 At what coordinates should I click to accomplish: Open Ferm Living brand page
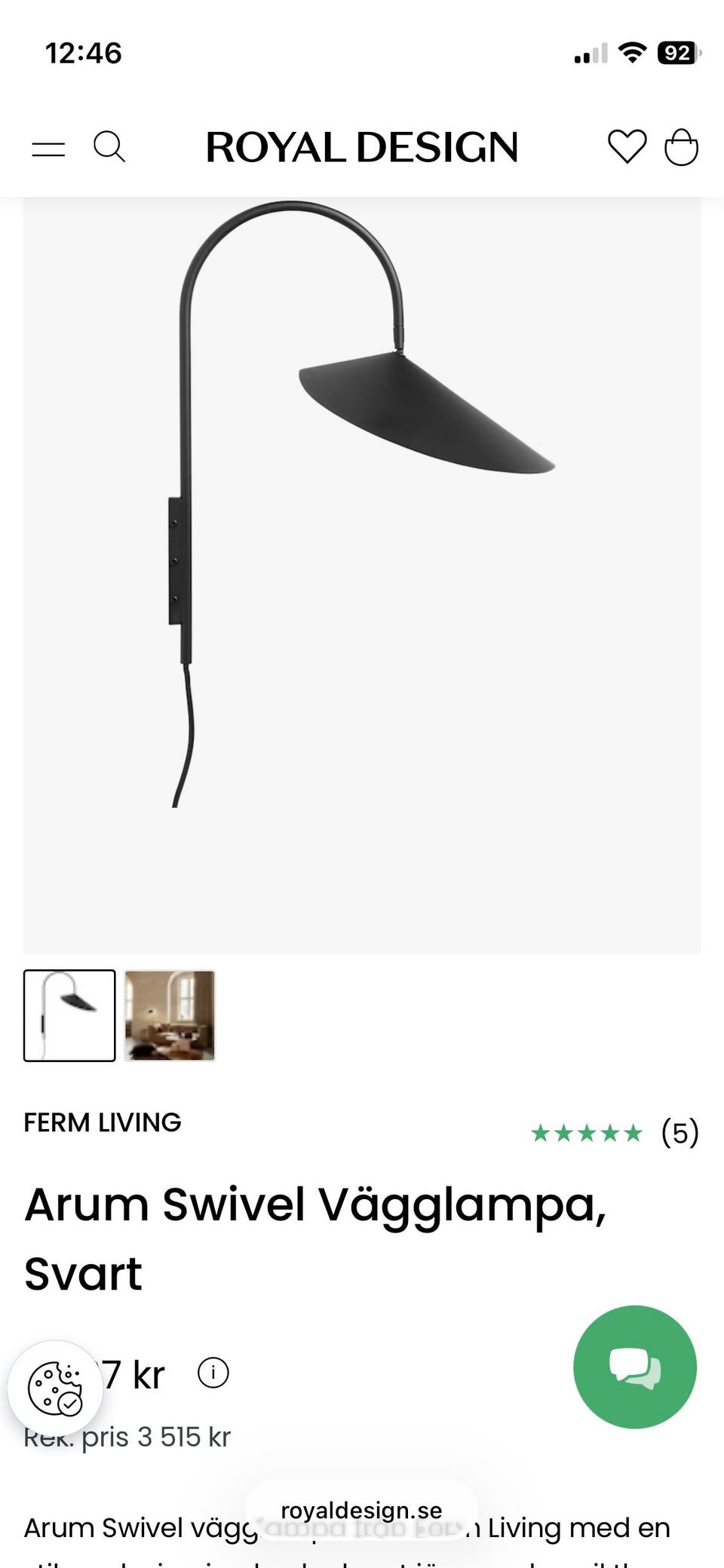[x=103, y=1122]
